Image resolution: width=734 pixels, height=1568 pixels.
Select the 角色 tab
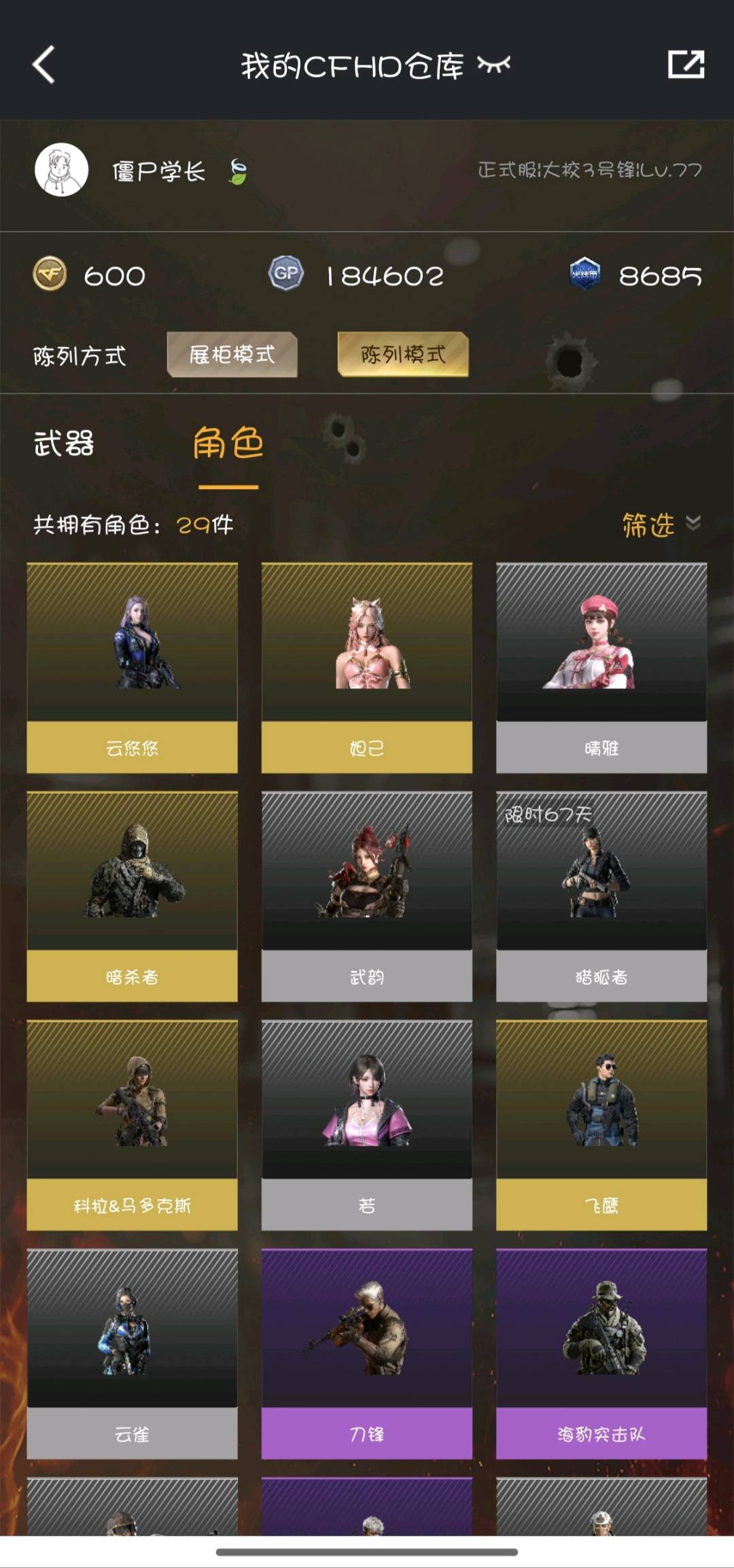pyautogui.click(x=228, y=444)
